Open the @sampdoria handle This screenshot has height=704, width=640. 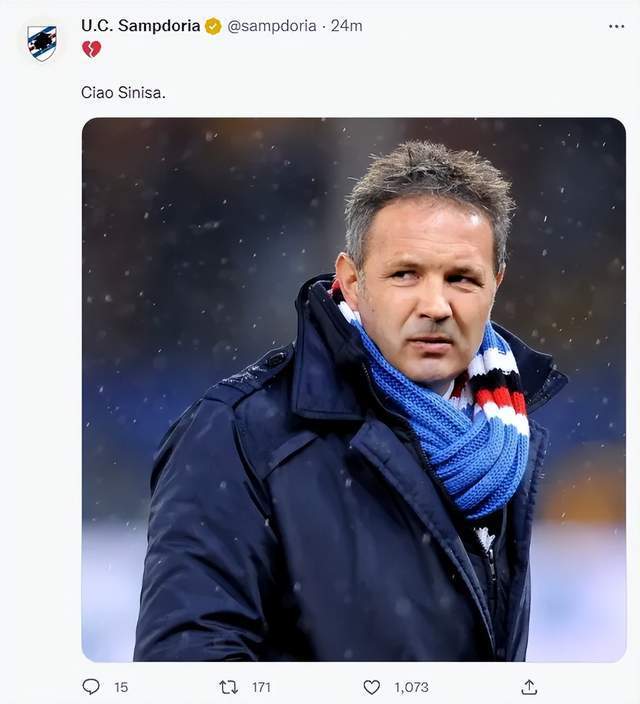(272, 26)
